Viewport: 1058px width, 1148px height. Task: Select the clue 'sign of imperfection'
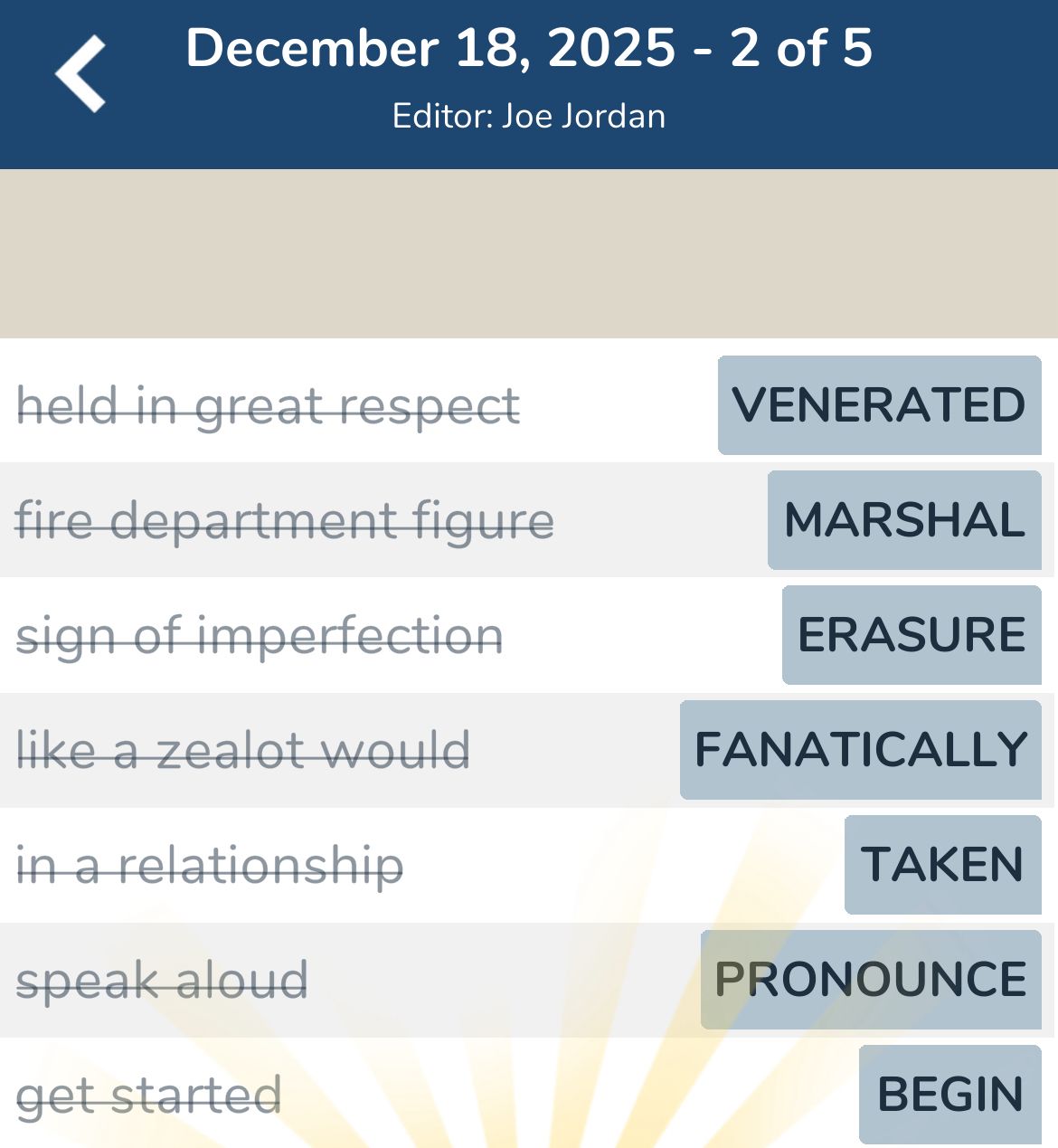pos(260,635)
